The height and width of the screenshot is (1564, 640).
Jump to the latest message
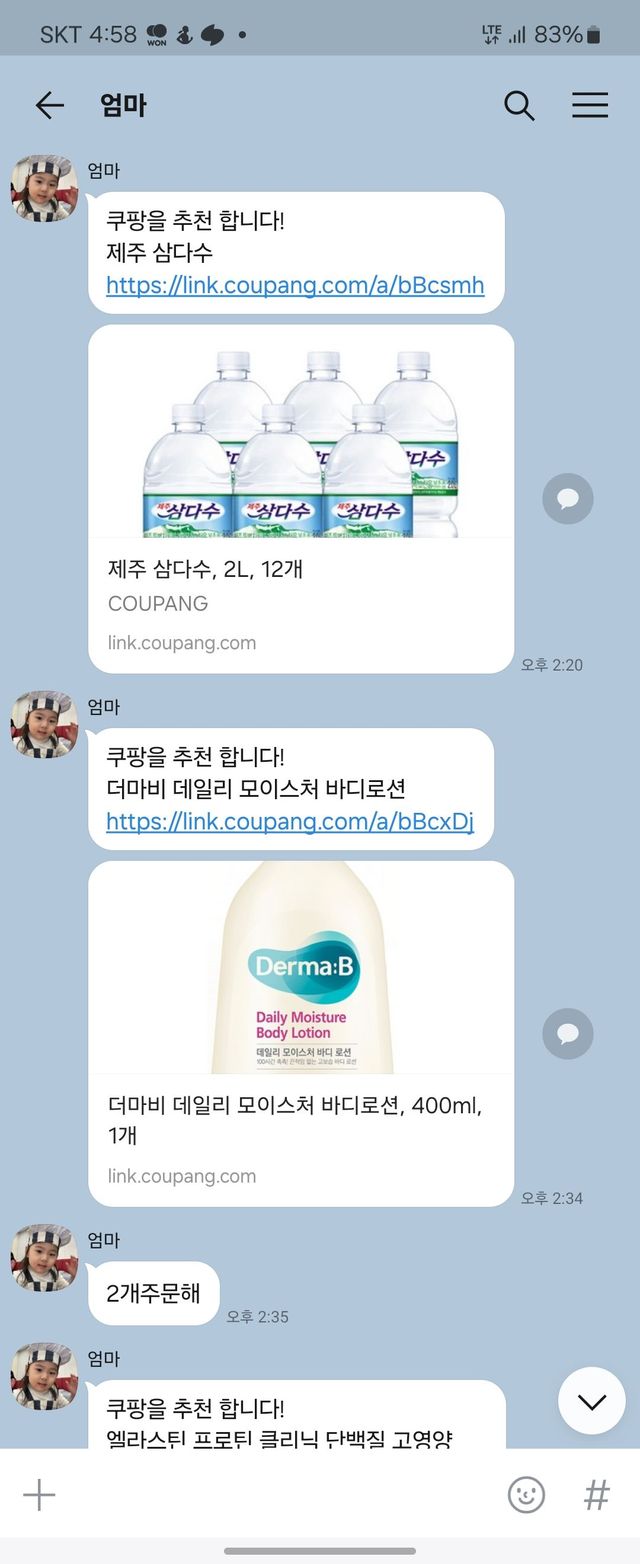tap(592, 1401)
